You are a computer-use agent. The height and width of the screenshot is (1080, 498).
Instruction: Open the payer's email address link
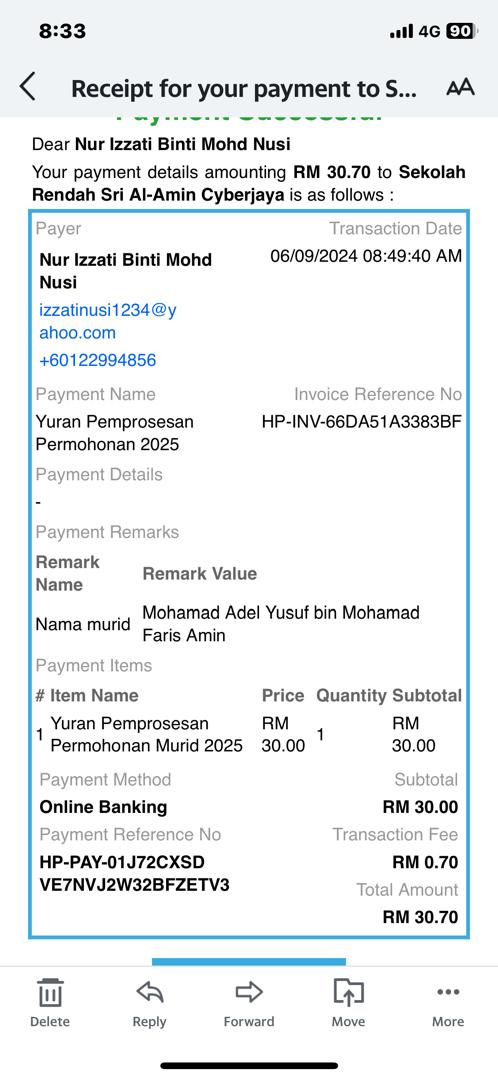(x=107, y=322)
